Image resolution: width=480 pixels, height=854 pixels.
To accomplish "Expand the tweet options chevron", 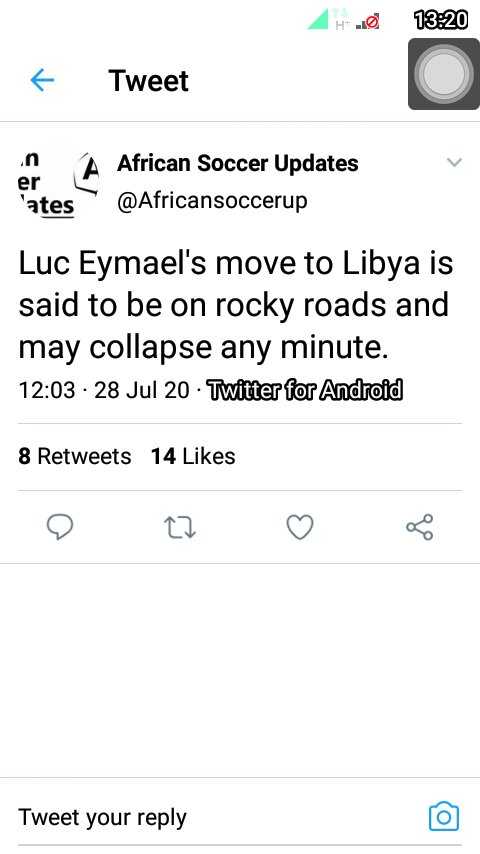I will click(454, 162).
